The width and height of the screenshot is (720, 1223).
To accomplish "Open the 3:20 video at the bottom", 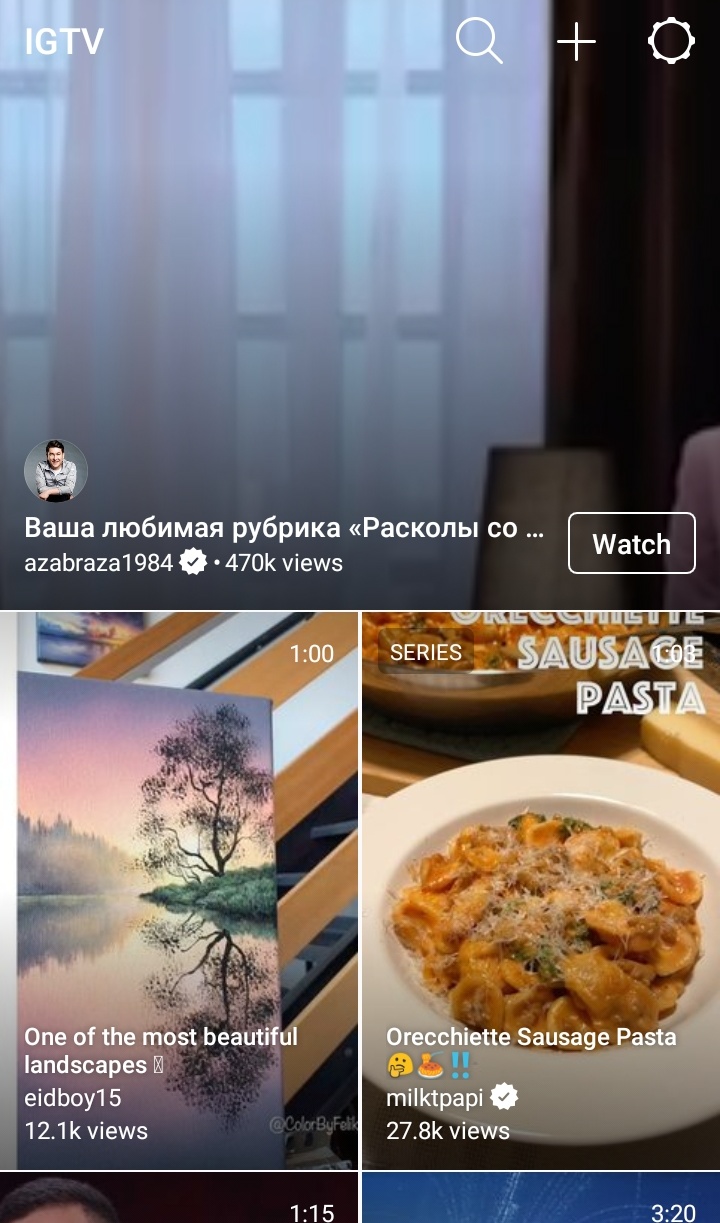I will coord(540,1199).
